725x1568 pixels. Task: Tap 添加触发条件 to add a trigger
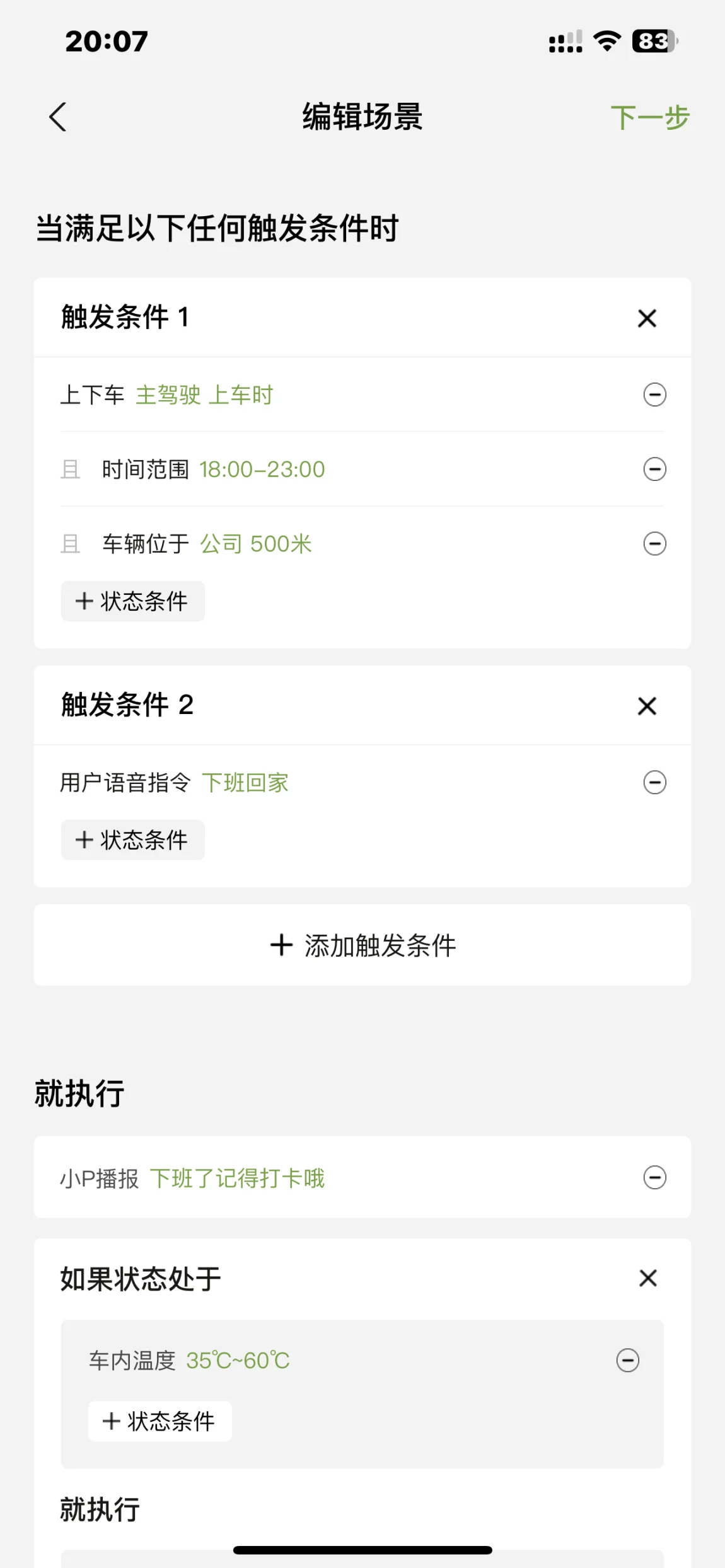[x=362, y=945]
